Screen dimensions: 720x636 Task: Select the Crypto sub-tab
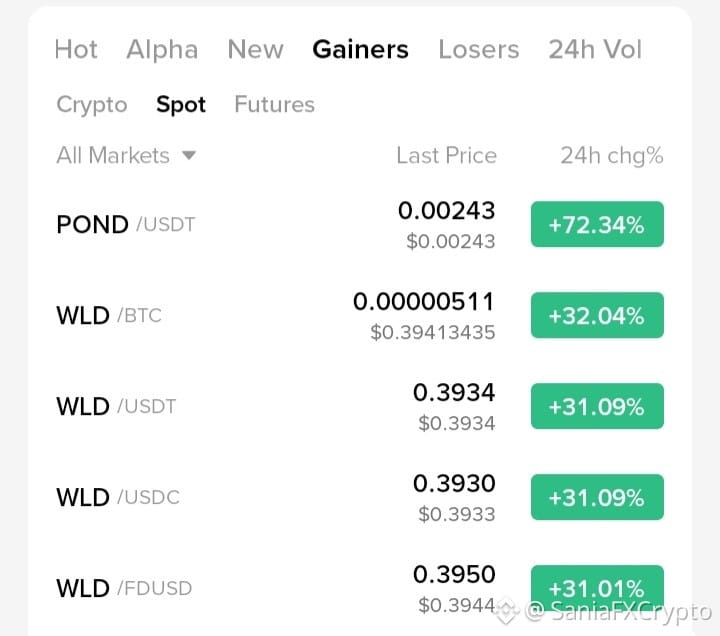point(92,105)
